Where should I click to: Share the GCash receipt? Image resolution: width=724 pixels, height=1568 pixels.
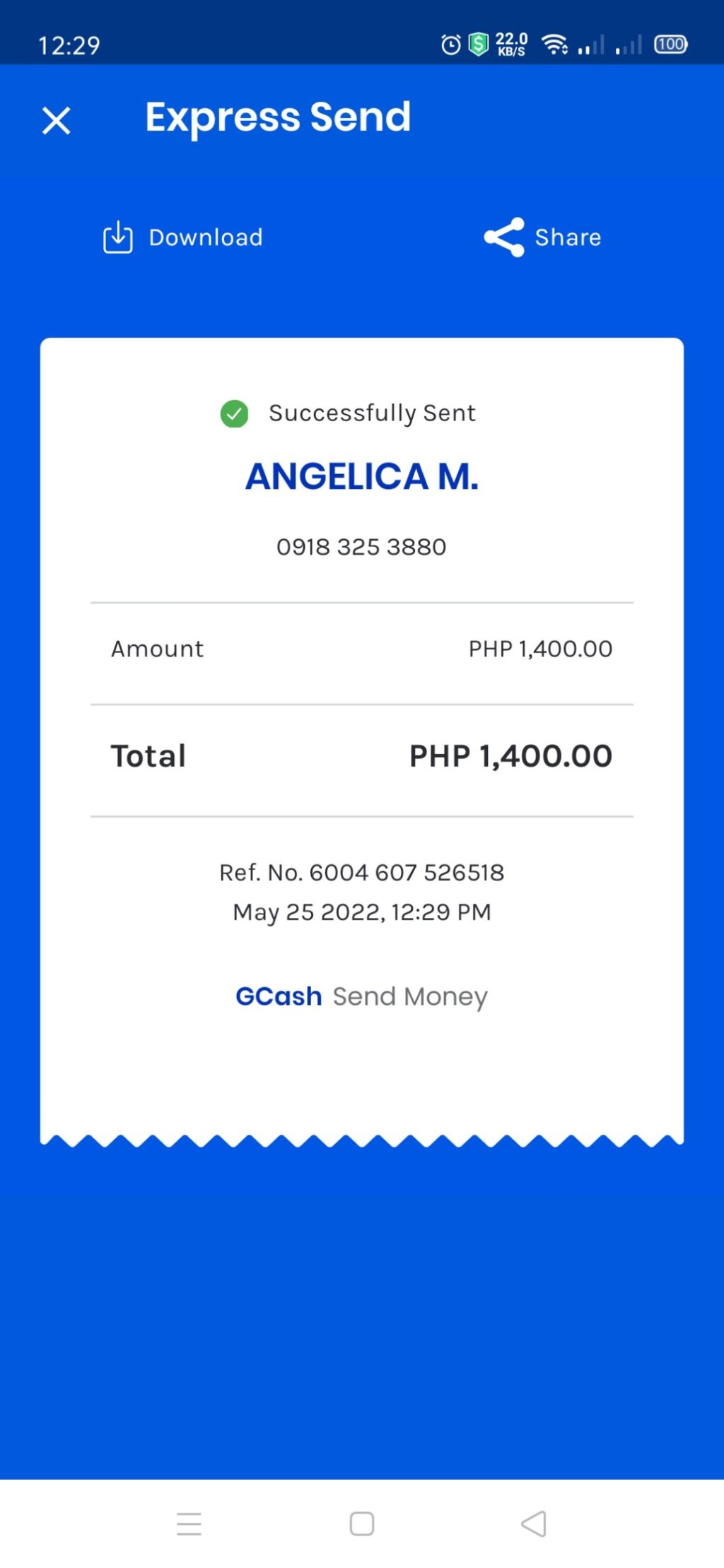542,237
